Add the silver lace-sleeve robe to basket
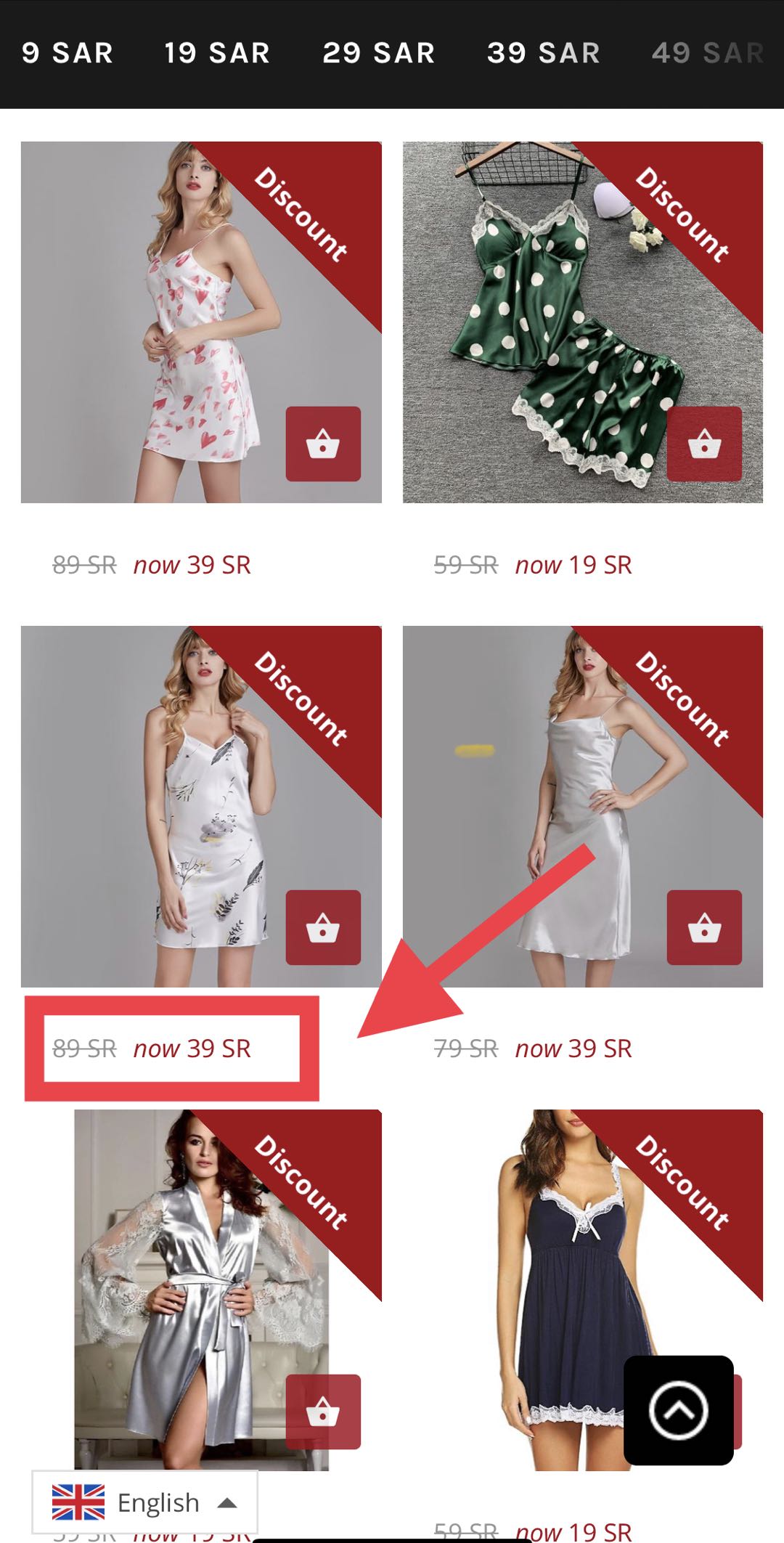784x1543 pixels. coord(323,1412)
